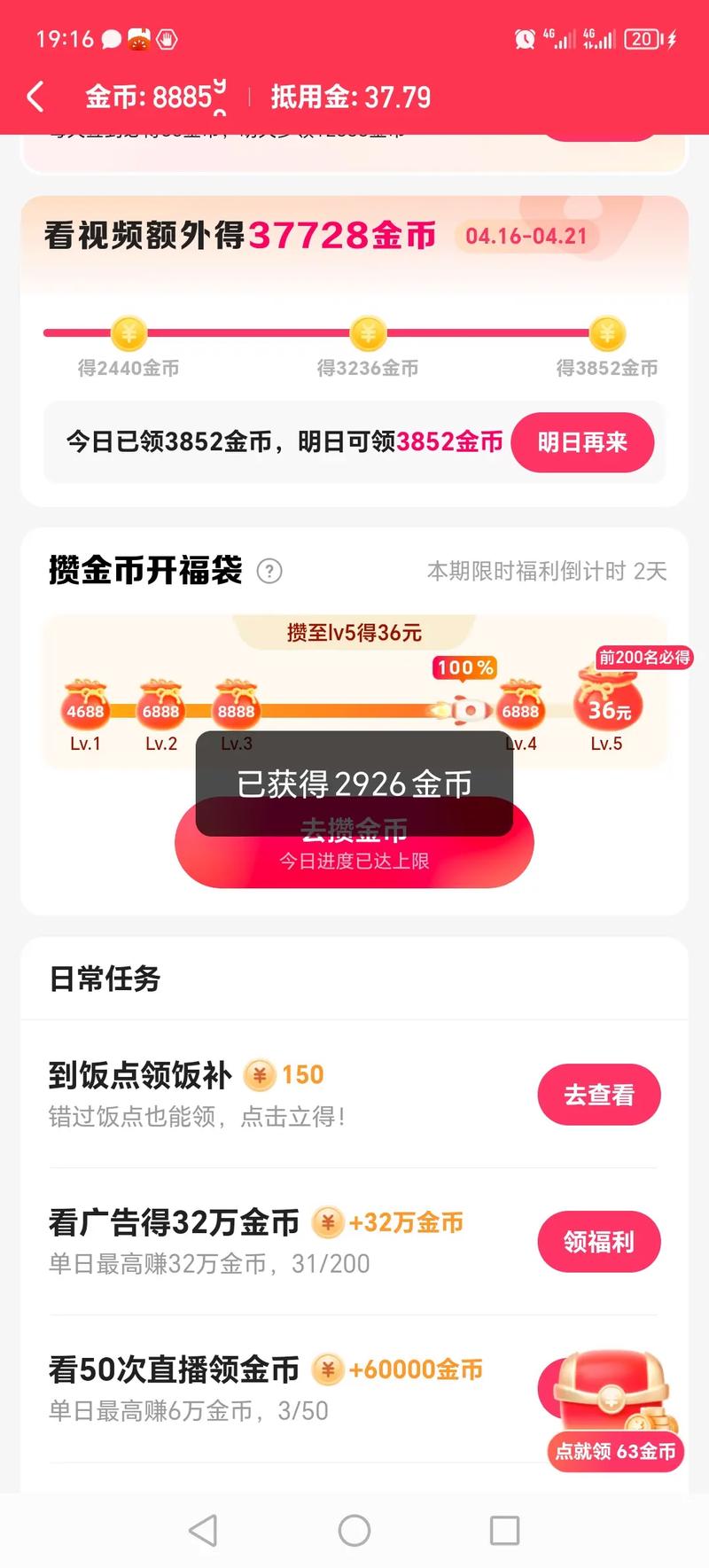Image resolution: width=709 pixels, height=1568 pixels.
Task: Select the 日常任务 section header
Action: (104, 979)
